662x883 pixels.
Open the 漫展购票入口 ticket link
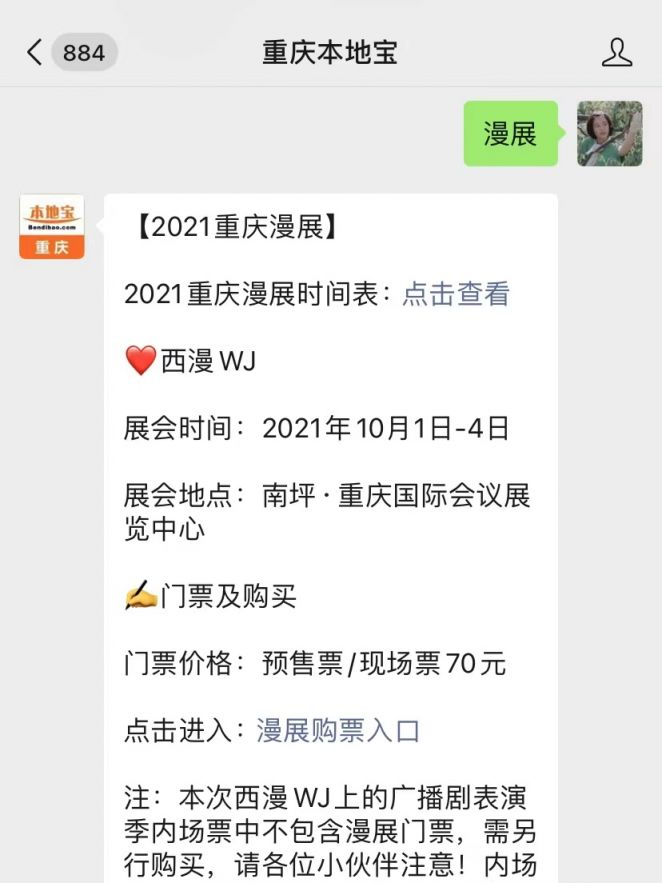coord(338,730)
